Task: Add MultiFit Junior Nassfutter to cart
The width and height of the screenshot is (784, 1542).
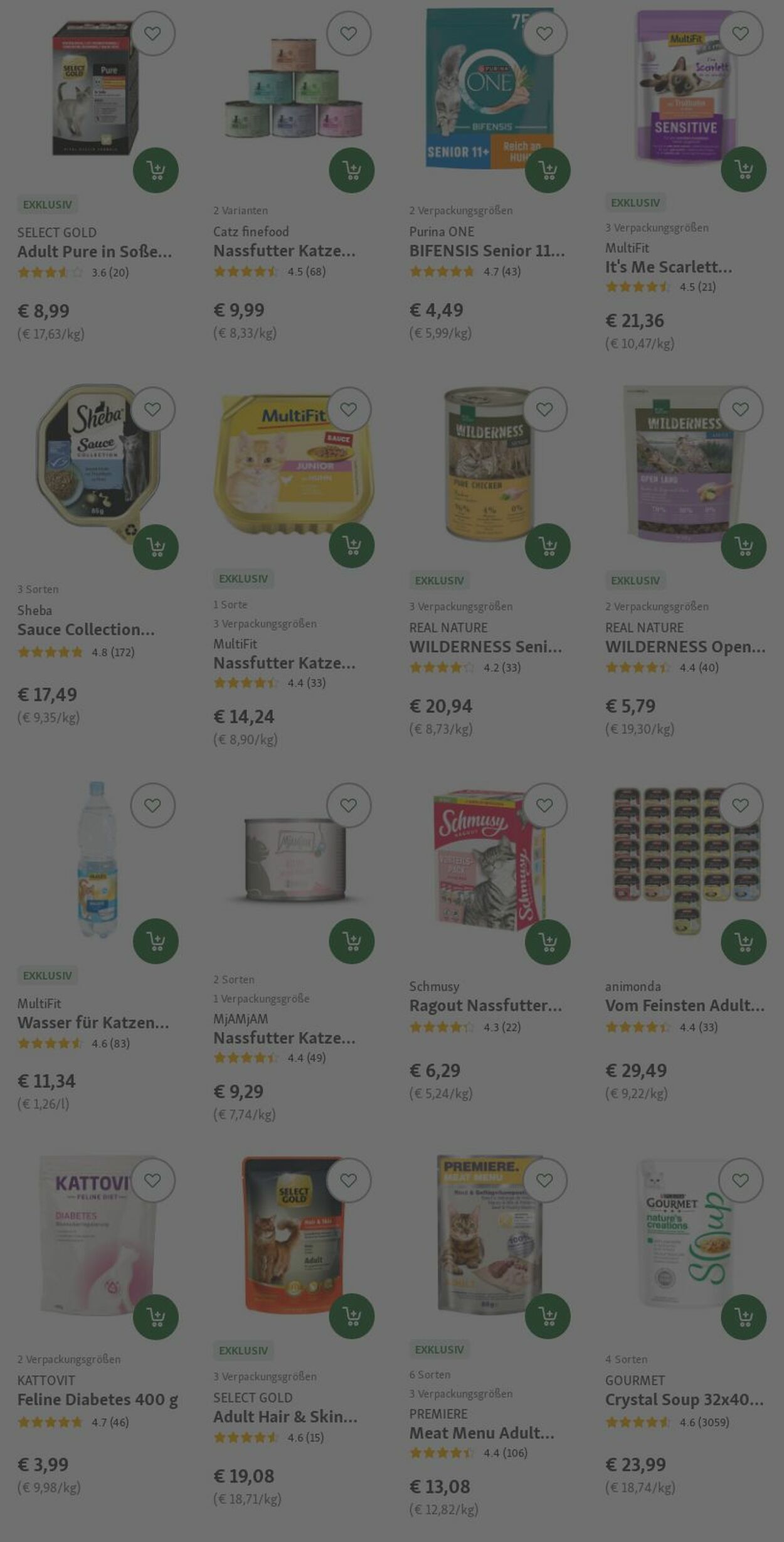Action: pyautogui.click(x=351, y=545)
